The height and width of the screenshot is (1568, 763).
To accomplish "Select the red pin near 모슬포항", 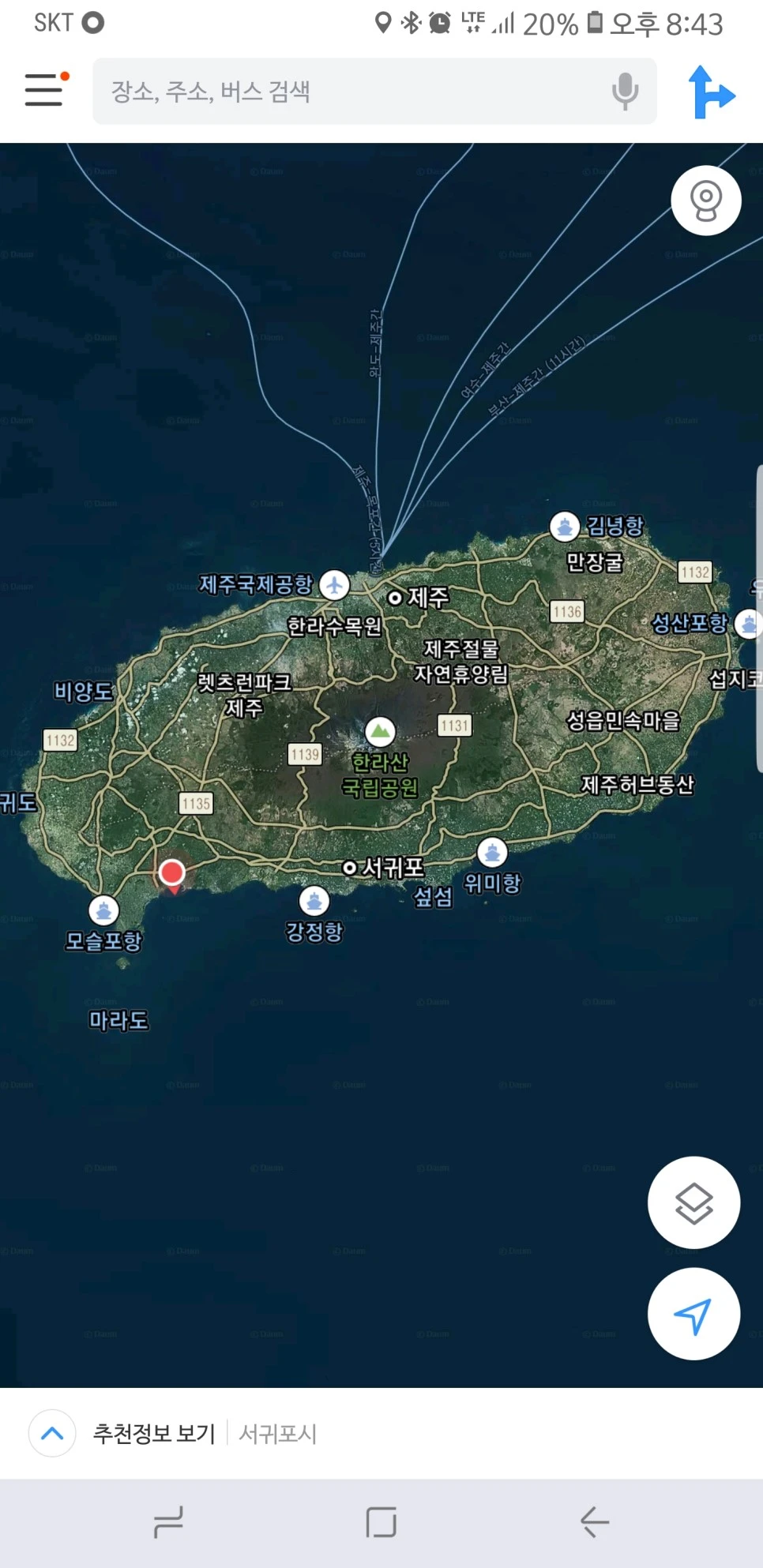I will pos(173,872).
